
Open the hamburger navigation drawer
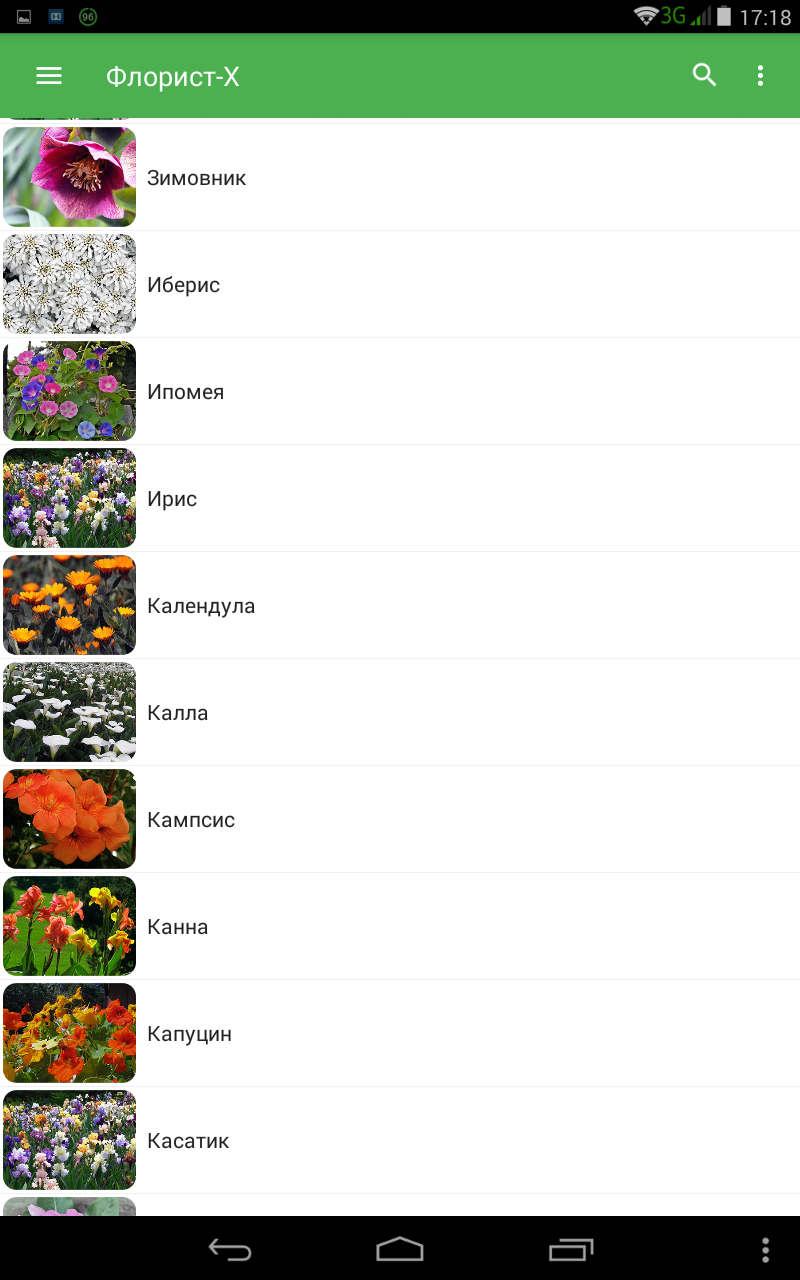pos(49,76)
